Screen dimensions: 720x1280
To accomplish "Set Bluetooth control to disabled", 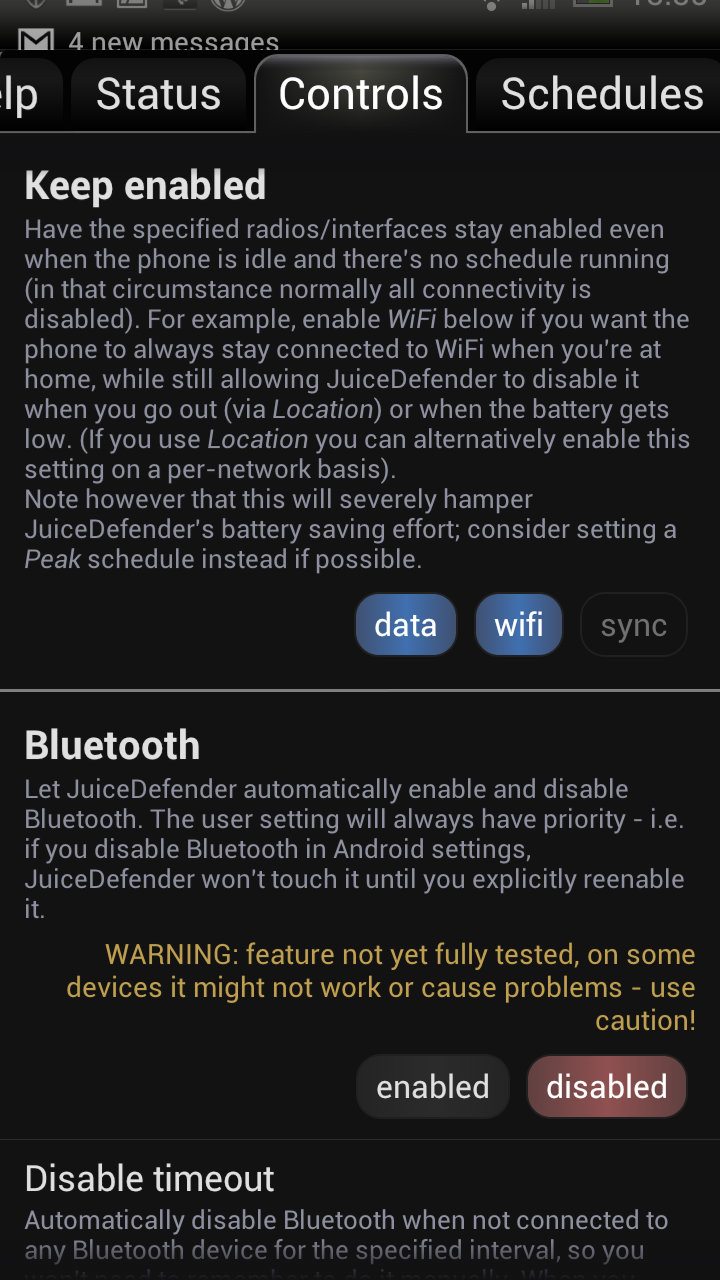I will click(x=607, y=1086).
